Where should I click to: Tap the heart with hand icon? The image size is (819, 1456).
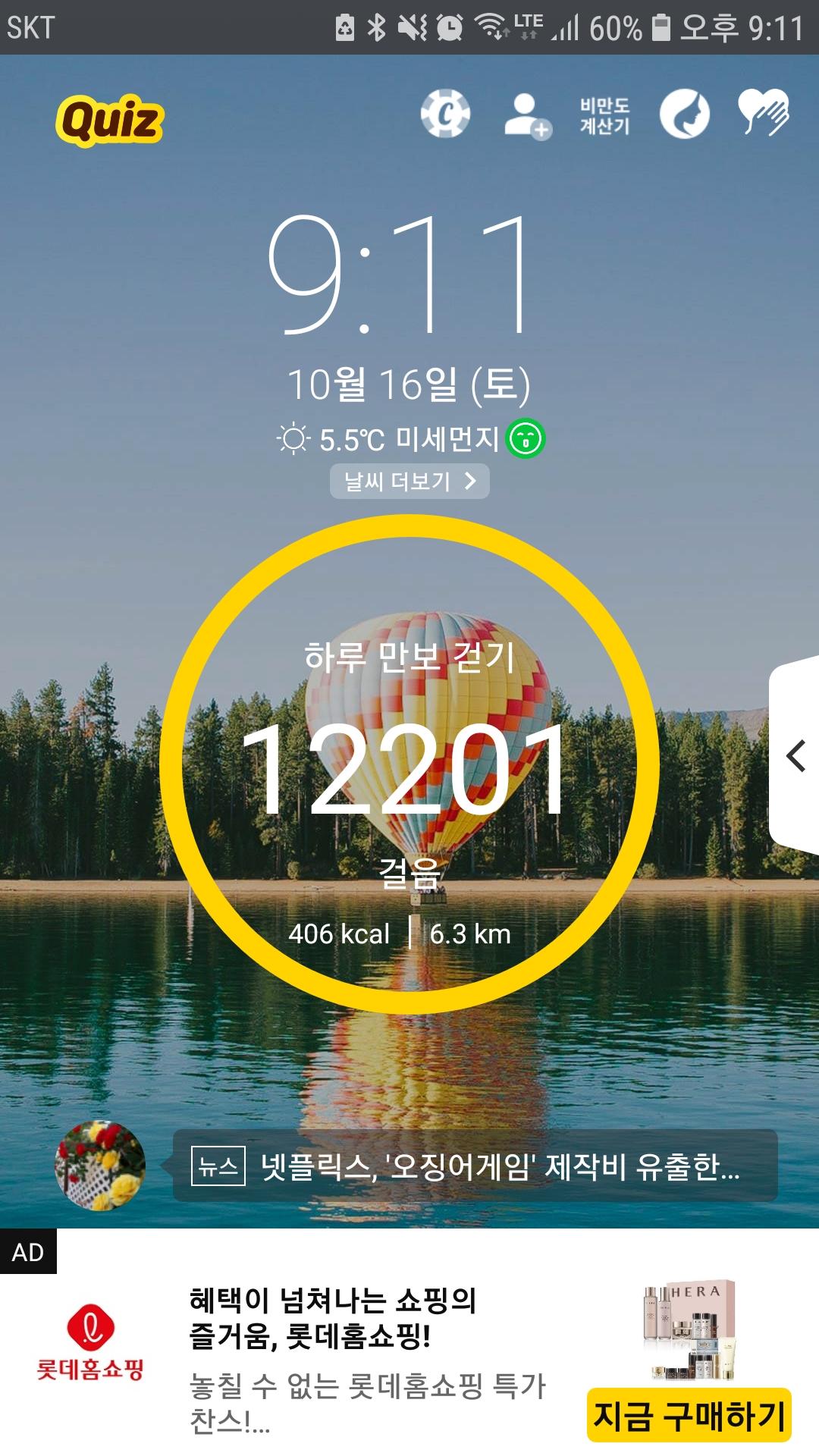click(x=764, y=114)
